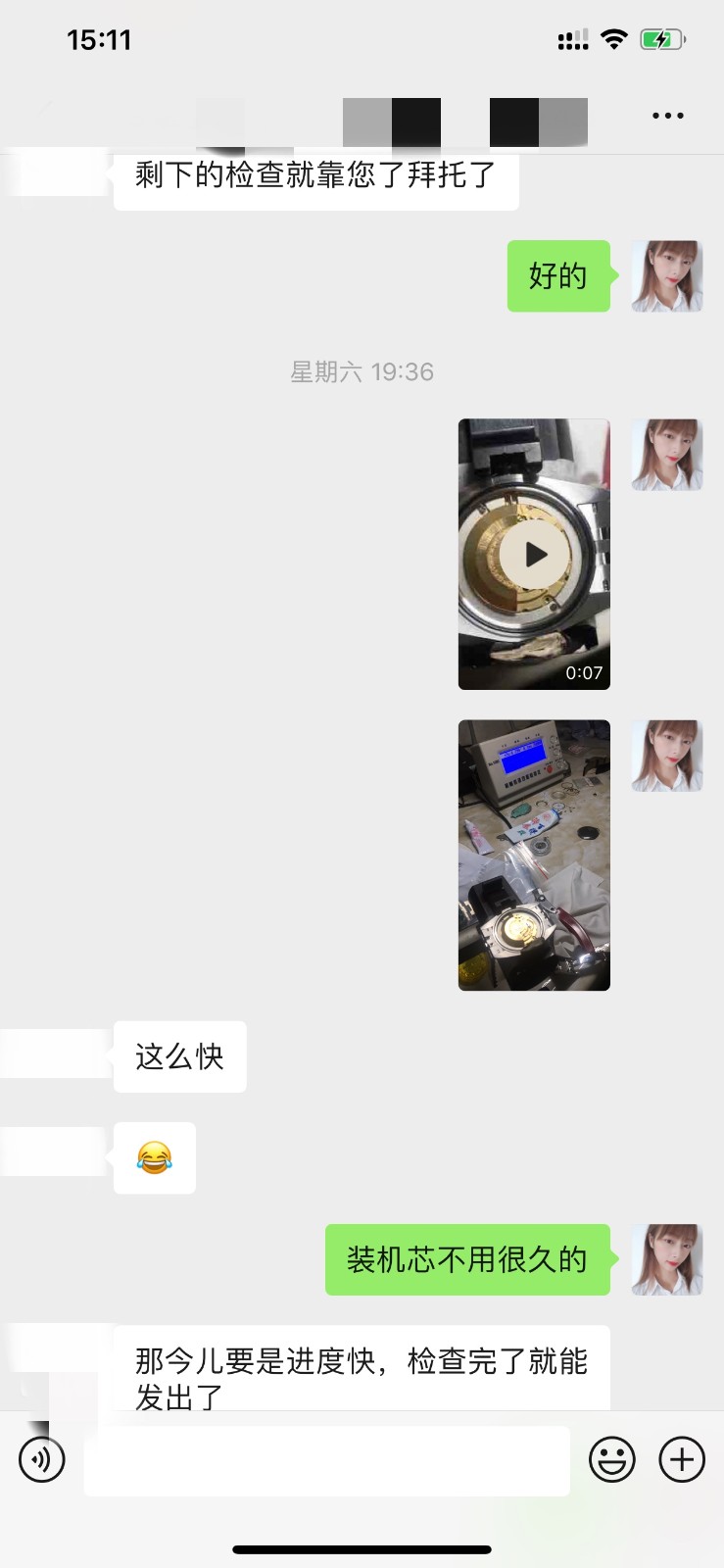This screenshot has width=724, height=1568.
Task: Focus the message text field
Action: [326, 1460]
